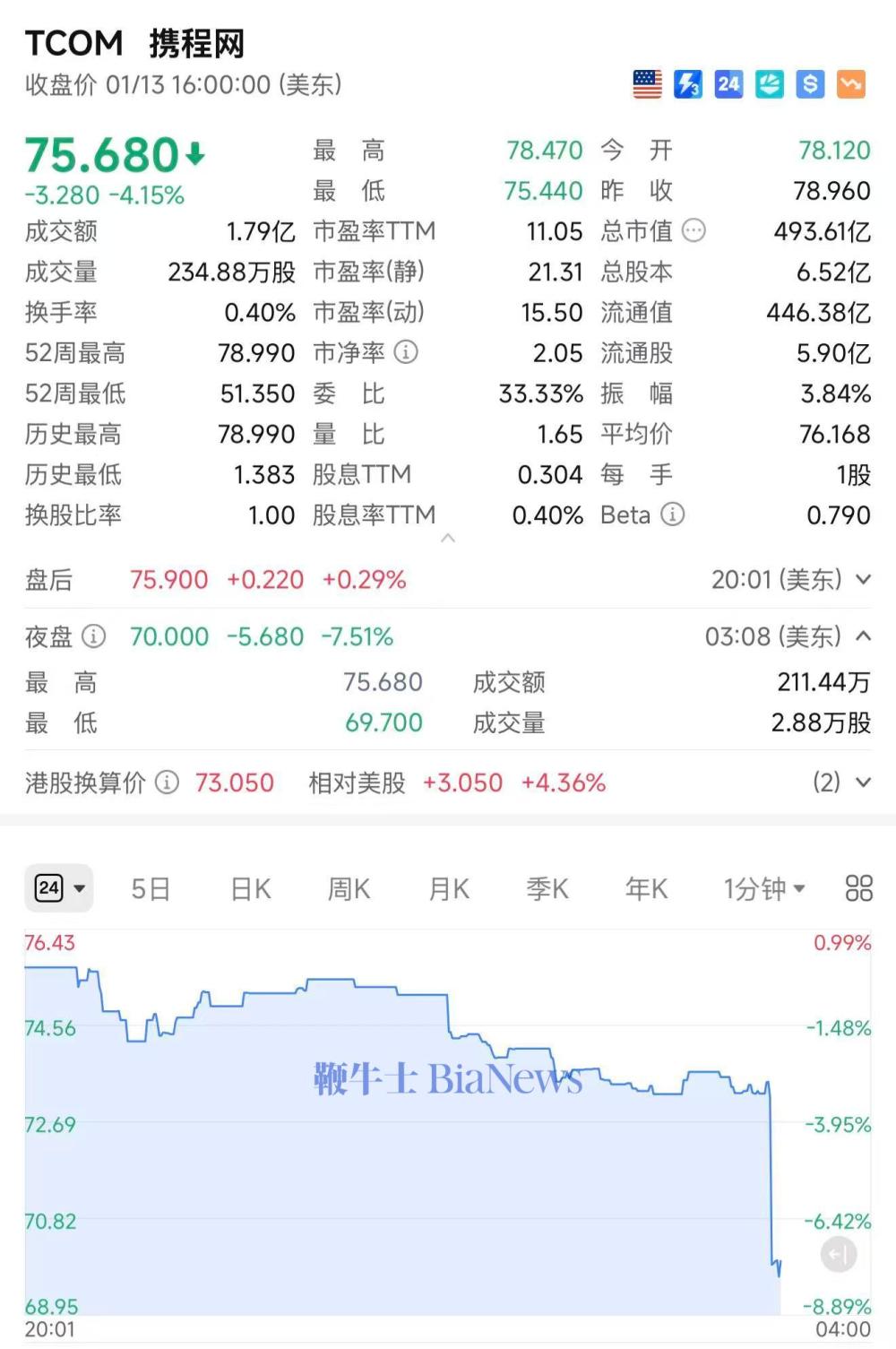Show info about 港股换算价
Viewport: 896px width, 1349px height.
(167, 783)
